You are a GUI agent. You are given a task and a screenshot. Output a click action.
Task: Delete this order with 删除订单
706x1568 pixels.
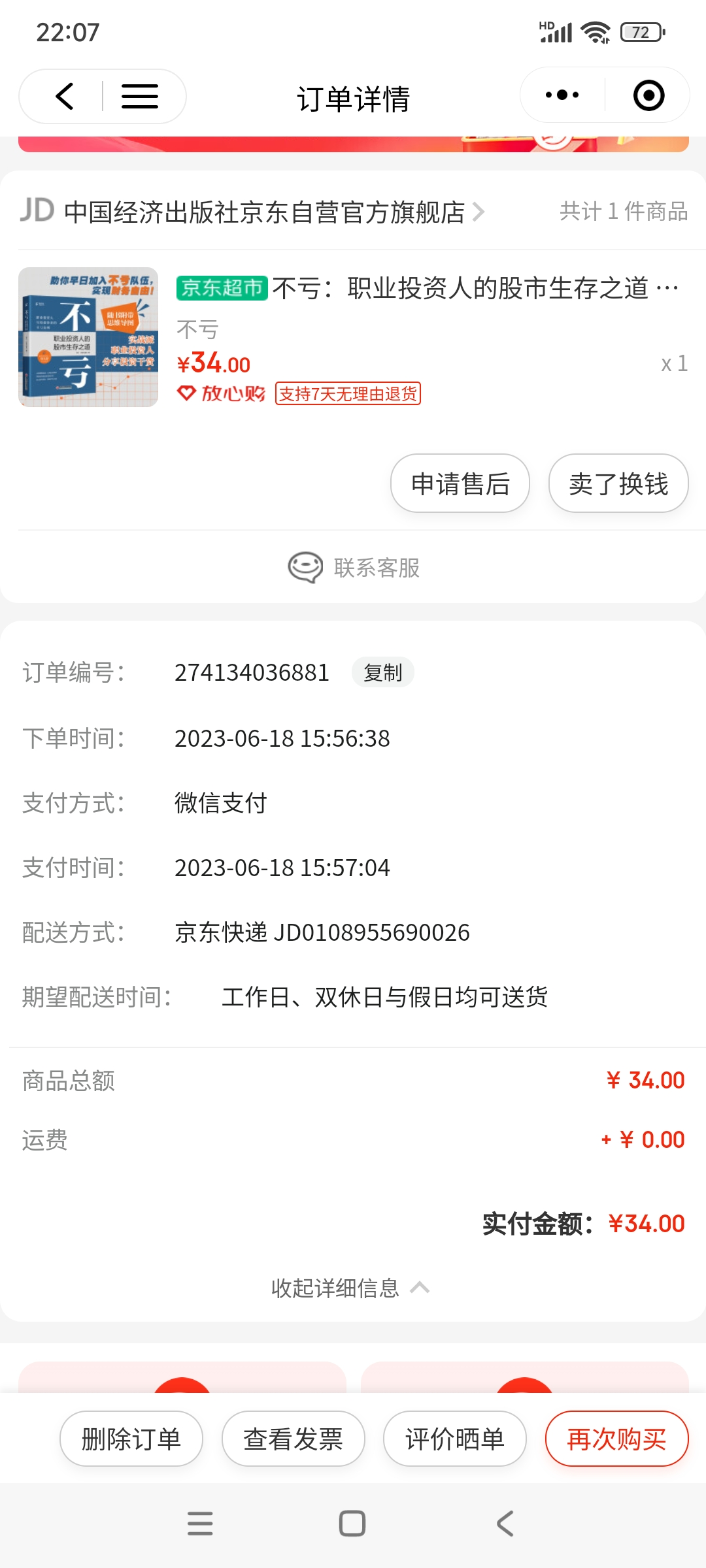tap(131, 1439)
